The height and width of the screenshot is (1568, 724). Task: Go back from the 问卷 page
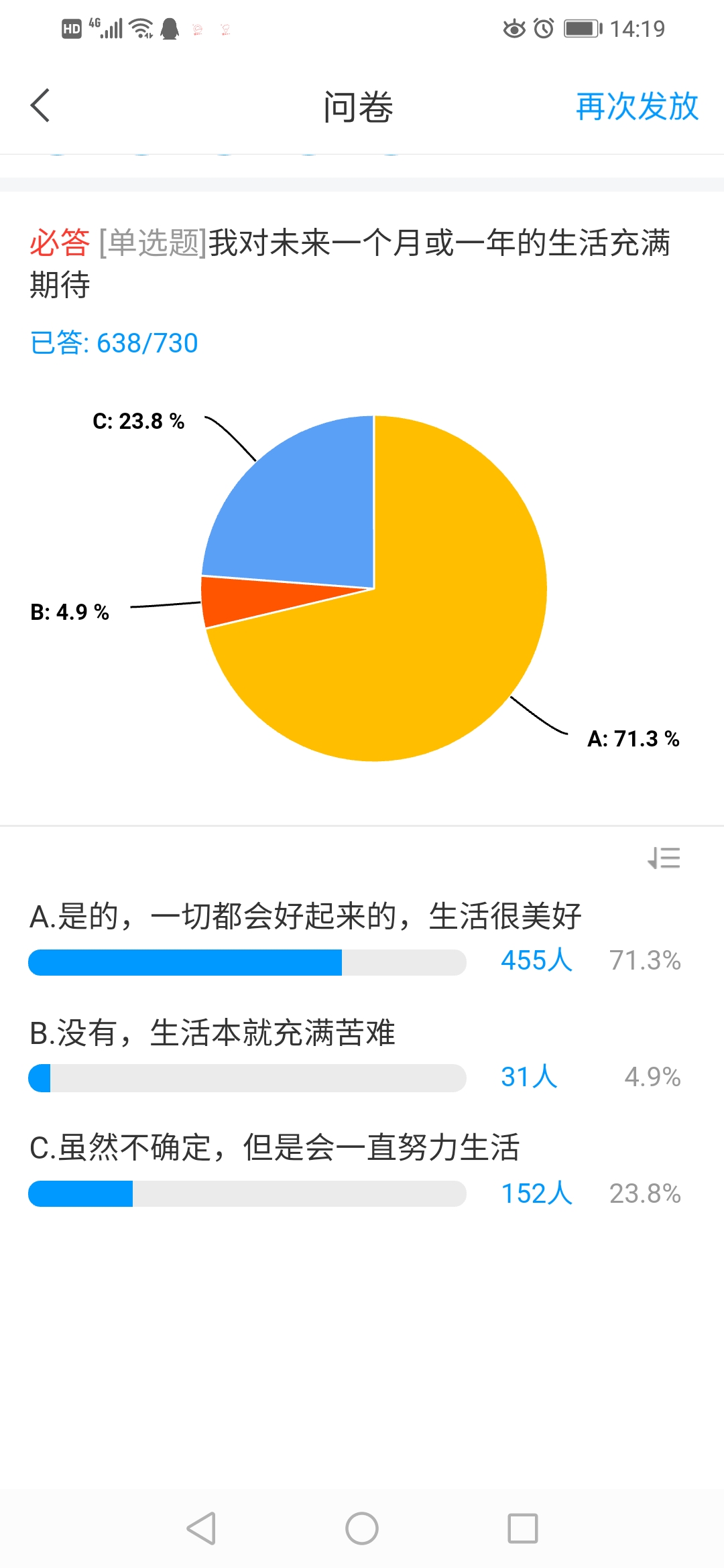pos(41,106)
